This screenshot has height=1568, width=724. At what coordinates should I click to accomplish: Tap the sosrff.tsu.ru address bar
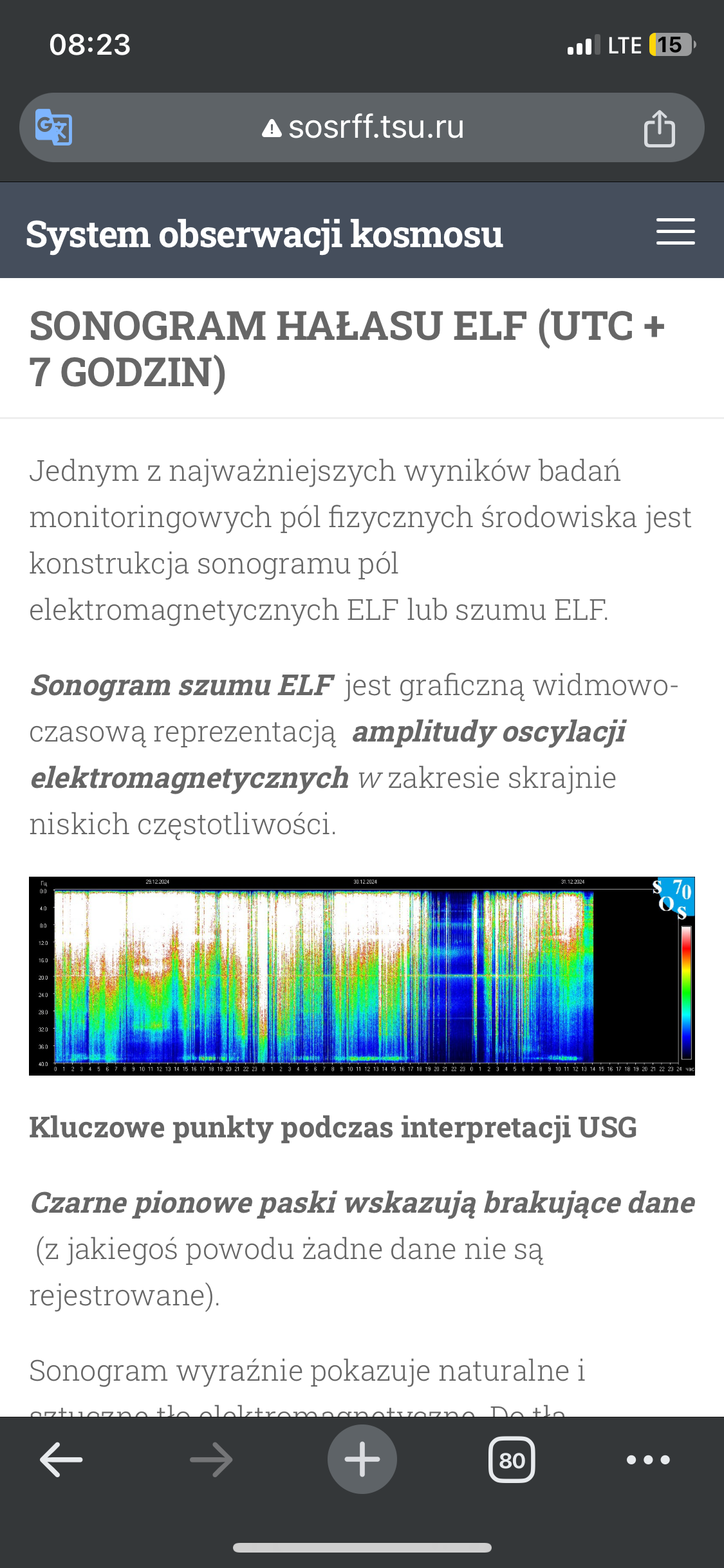coord(364,127)
